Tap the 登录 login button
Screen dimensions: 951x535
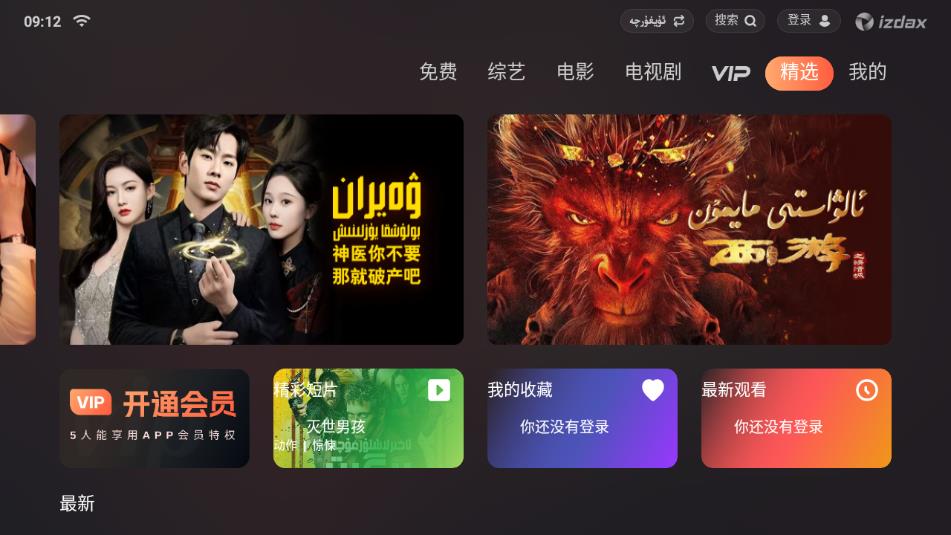809,20
